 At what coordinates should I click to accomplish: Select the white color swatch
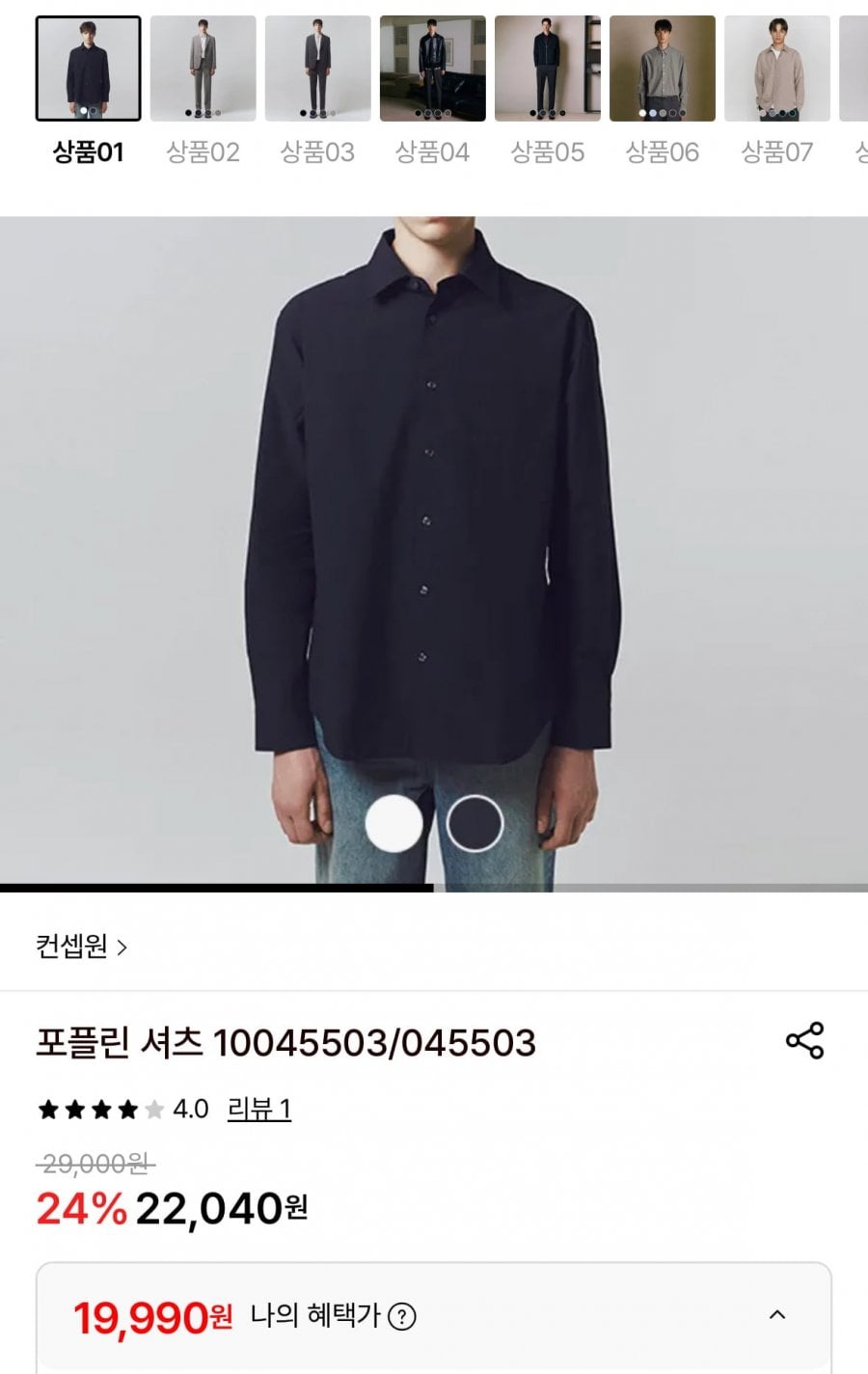tap(393, 823)
